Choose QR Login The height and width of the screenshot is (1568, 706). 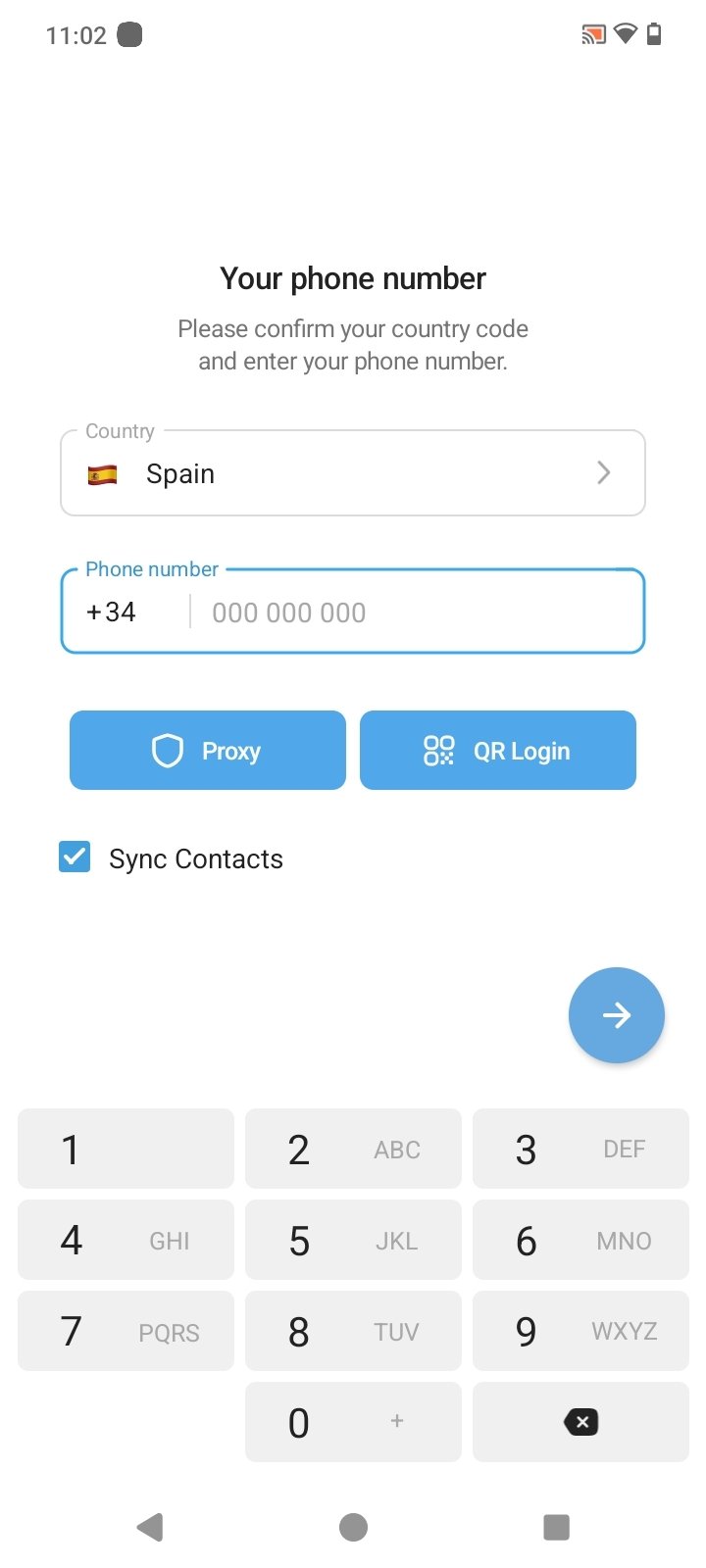click(498, 751)
